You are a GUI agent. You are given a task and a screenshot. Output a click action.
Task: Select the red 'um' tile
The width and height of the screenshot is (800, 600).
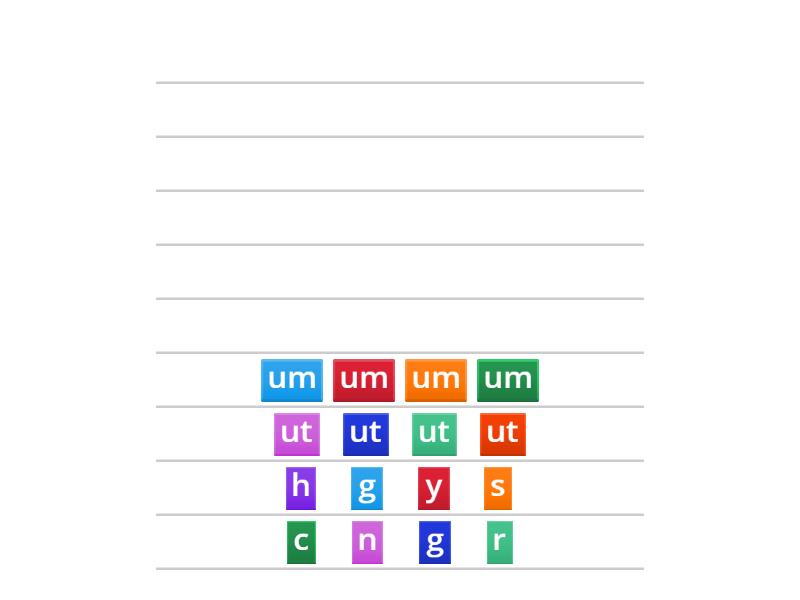point(364,380)
